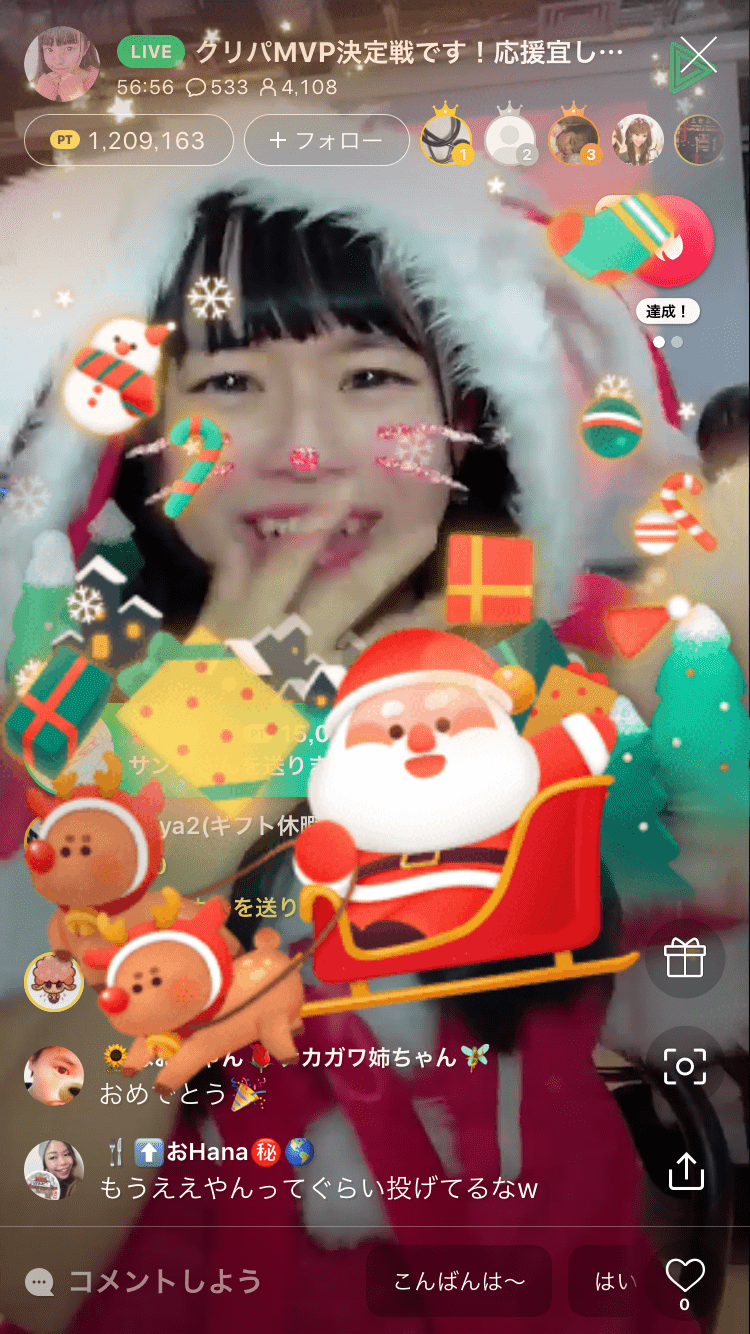This screenshot has height=1334, width=750.
Task: Open the gift box icon
Action: click(x=685, y=959)
